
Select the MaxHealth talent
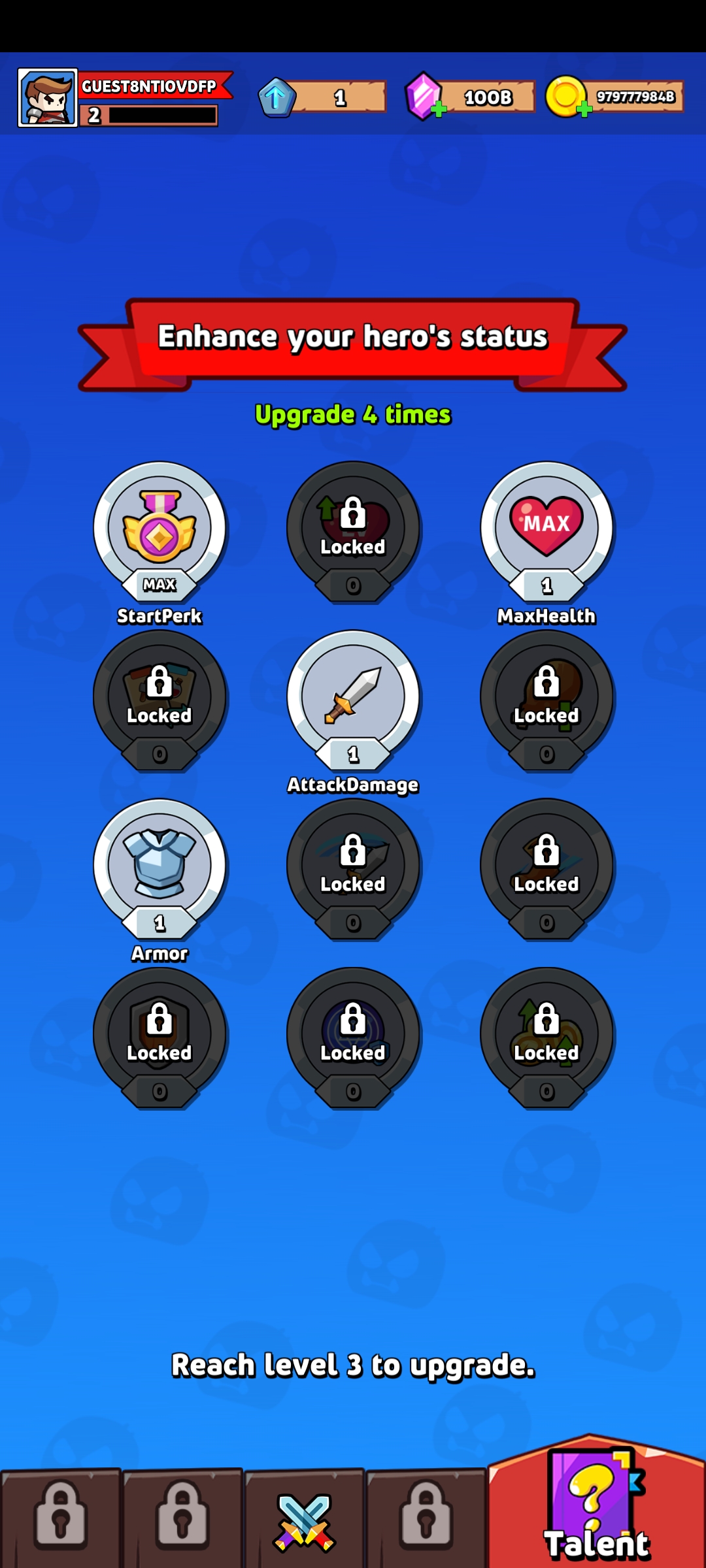coord(546,528)
